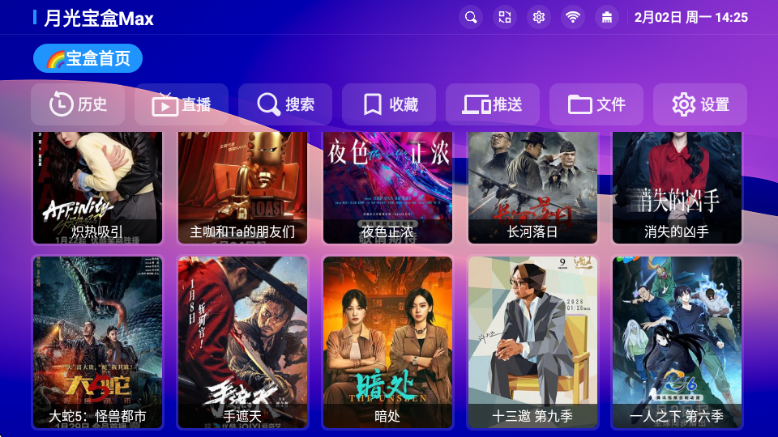Open 推送 push screen

tap(493, 104)
